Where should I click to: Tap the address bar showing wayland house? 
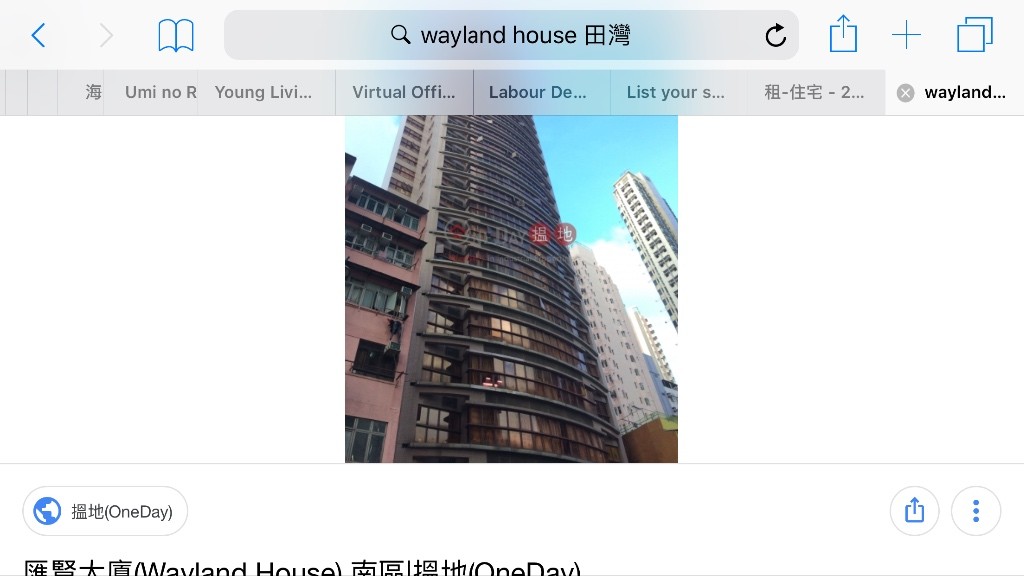pyautogui.click(x=510, y=36)
